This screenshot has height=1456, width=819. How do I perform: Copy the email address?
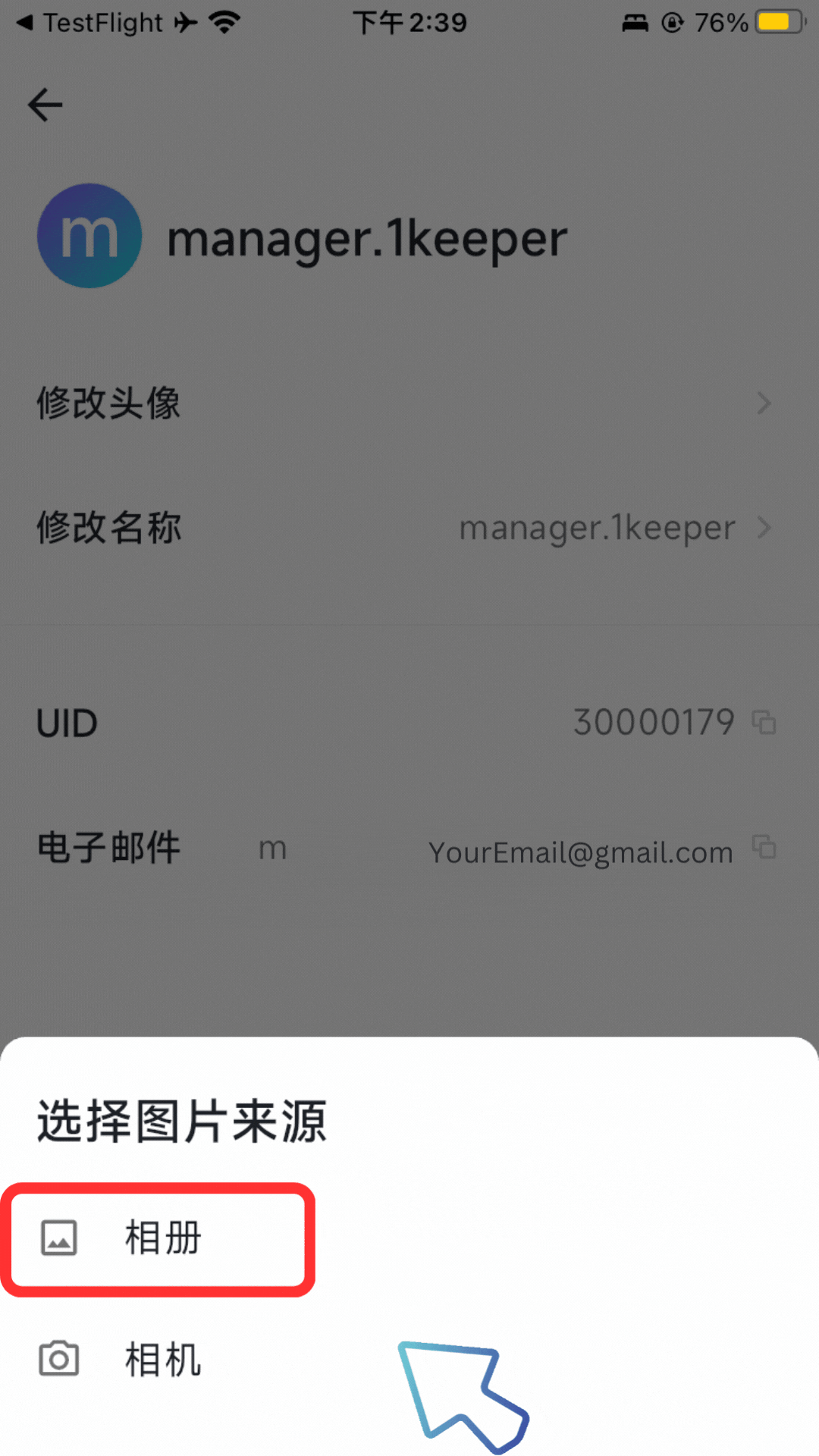click(x=764, y=846)
